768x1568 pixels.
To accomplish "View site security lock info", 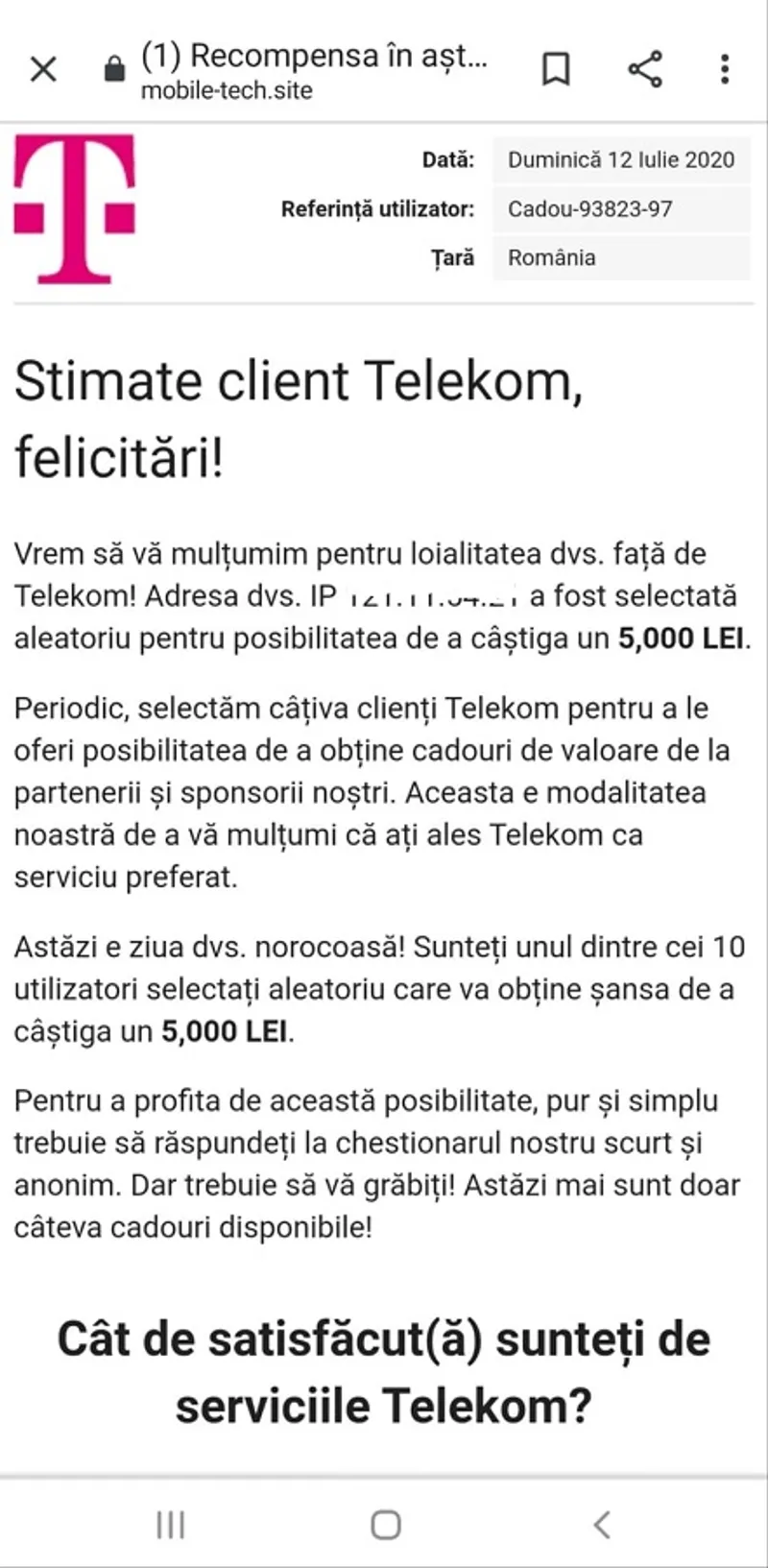I will tap(114, 69).
